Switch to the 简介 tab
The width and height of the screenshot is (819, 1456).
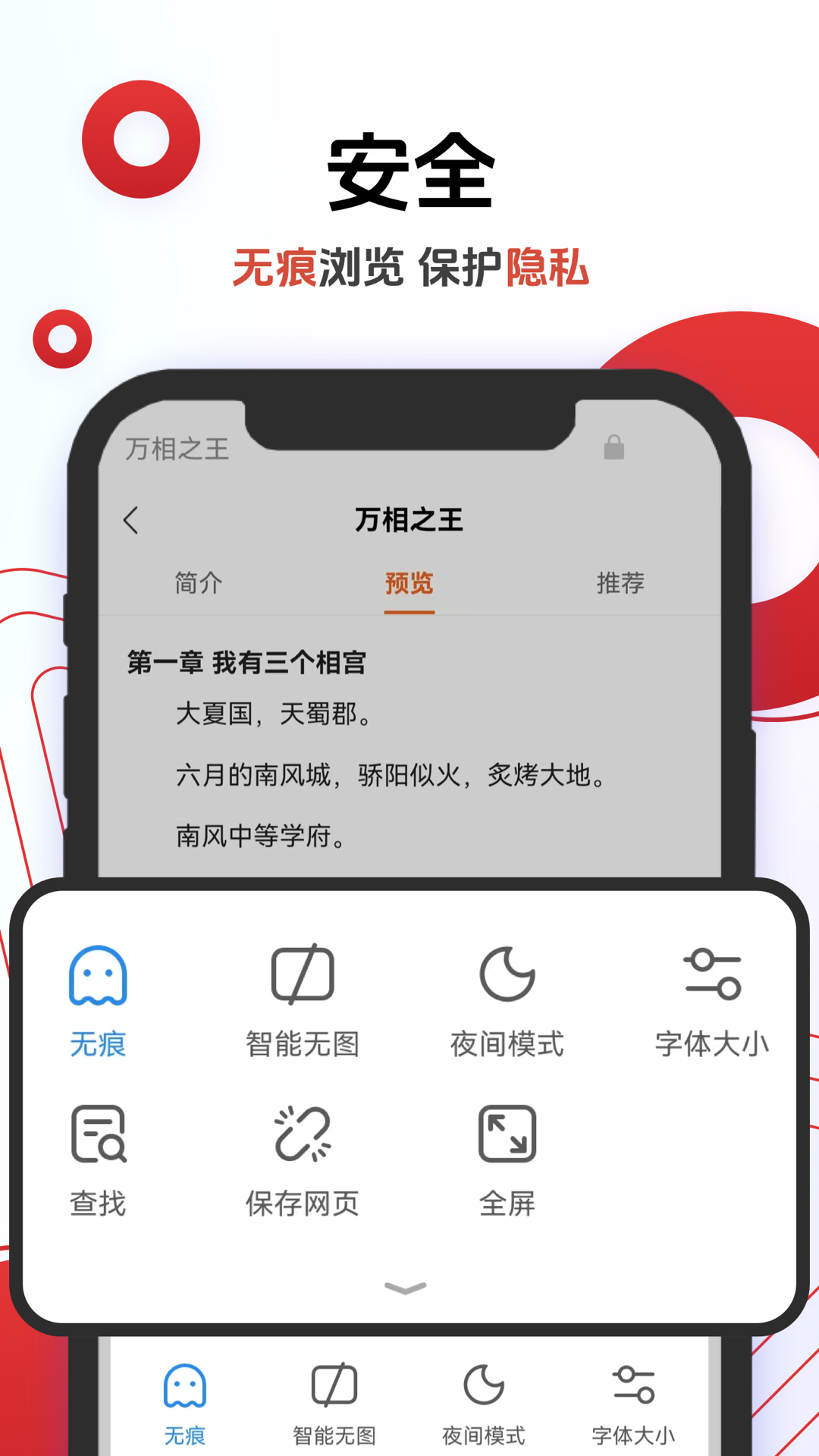pyautogui.click(x=199, y=582)
